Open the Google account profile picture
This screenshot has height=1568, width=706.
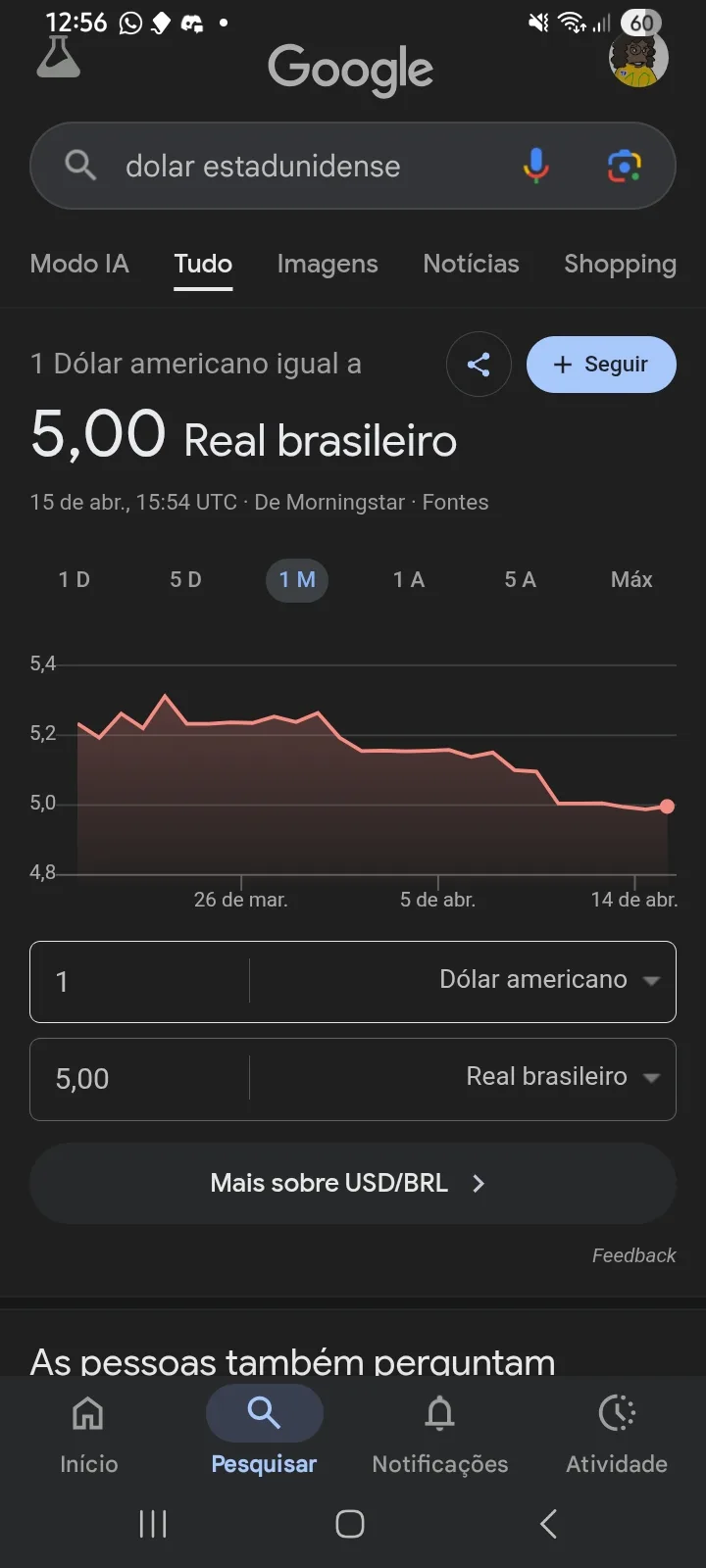(638, 59)
